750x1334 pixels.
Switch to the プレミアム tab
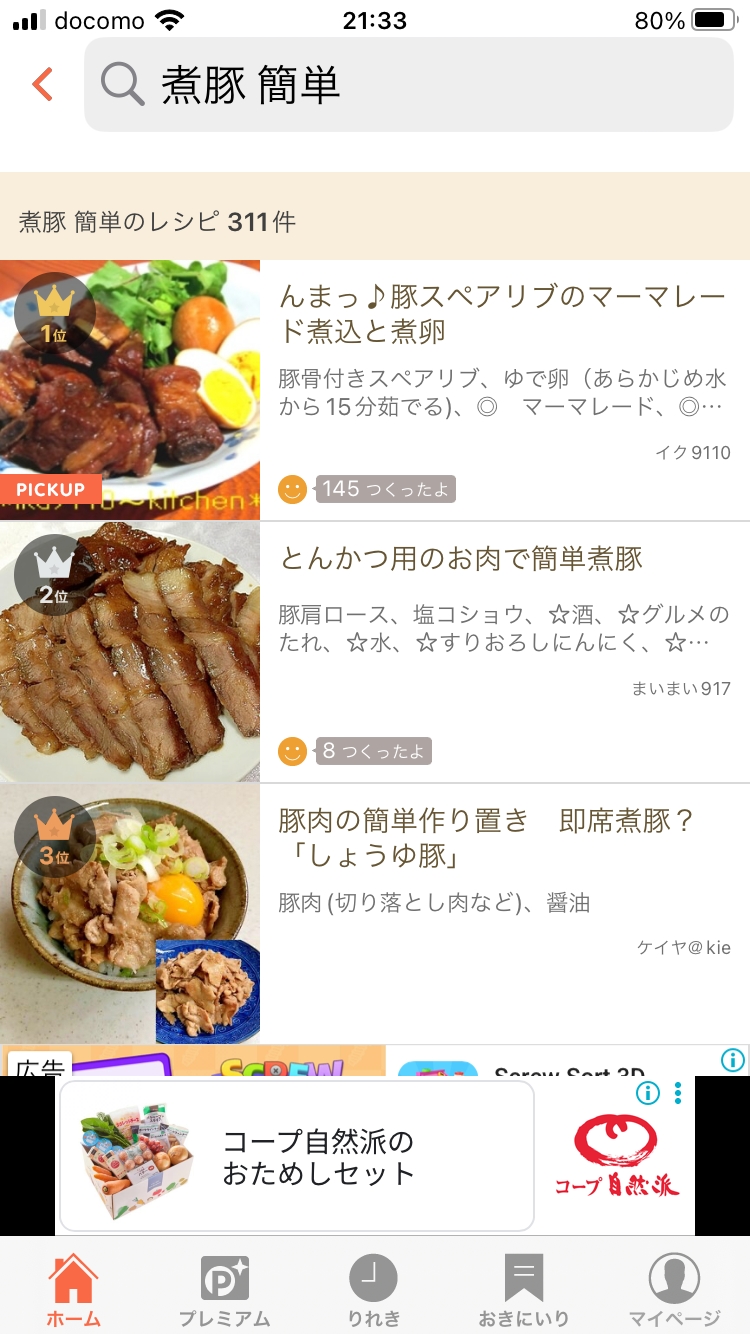224,1288
